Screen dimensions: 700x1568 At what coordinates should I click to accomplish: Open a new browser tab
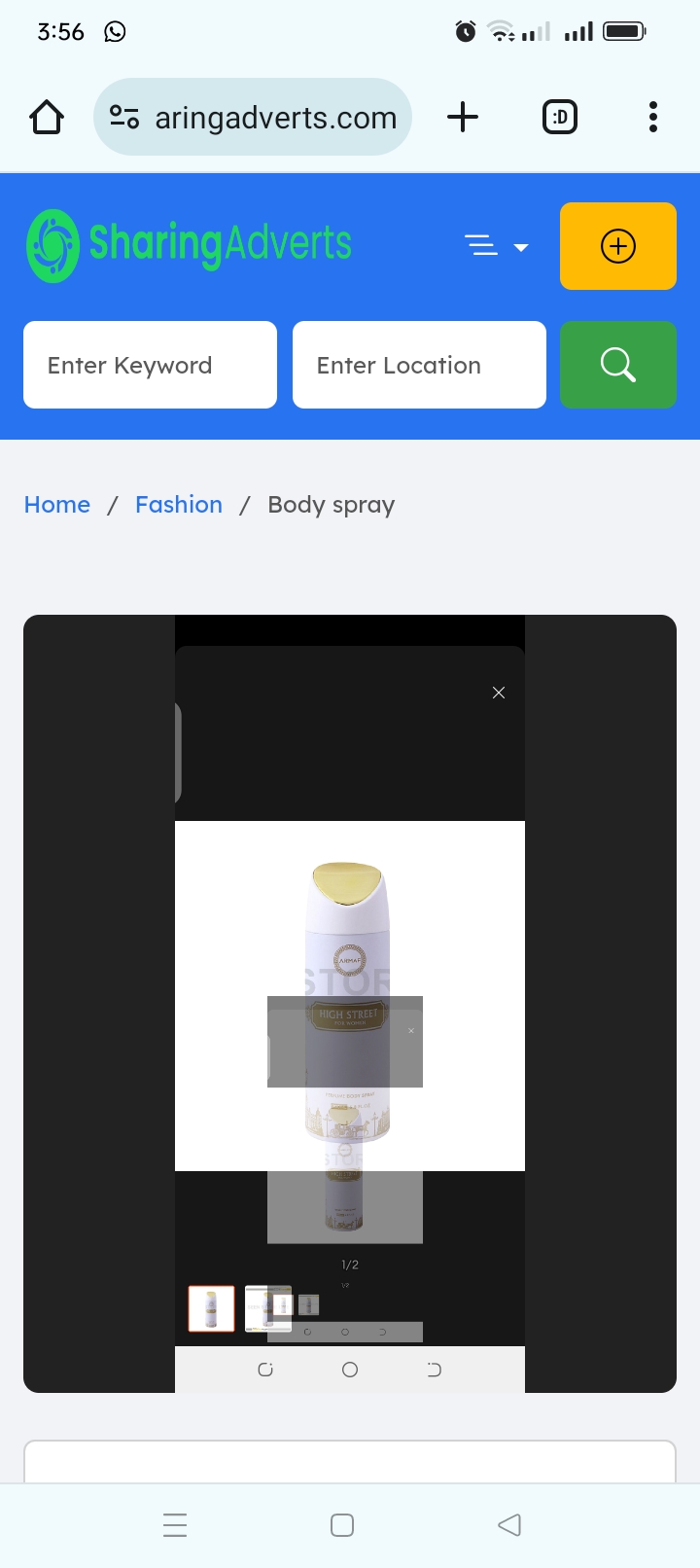point(463,117)
